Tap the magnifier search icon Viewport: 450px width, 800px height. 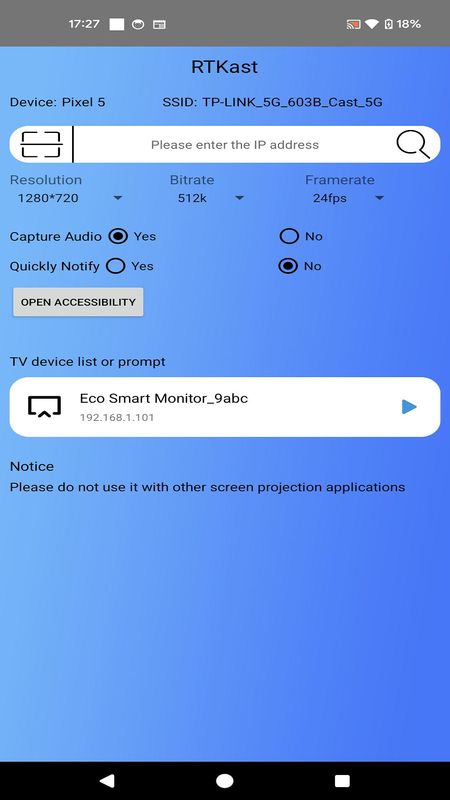413,144
